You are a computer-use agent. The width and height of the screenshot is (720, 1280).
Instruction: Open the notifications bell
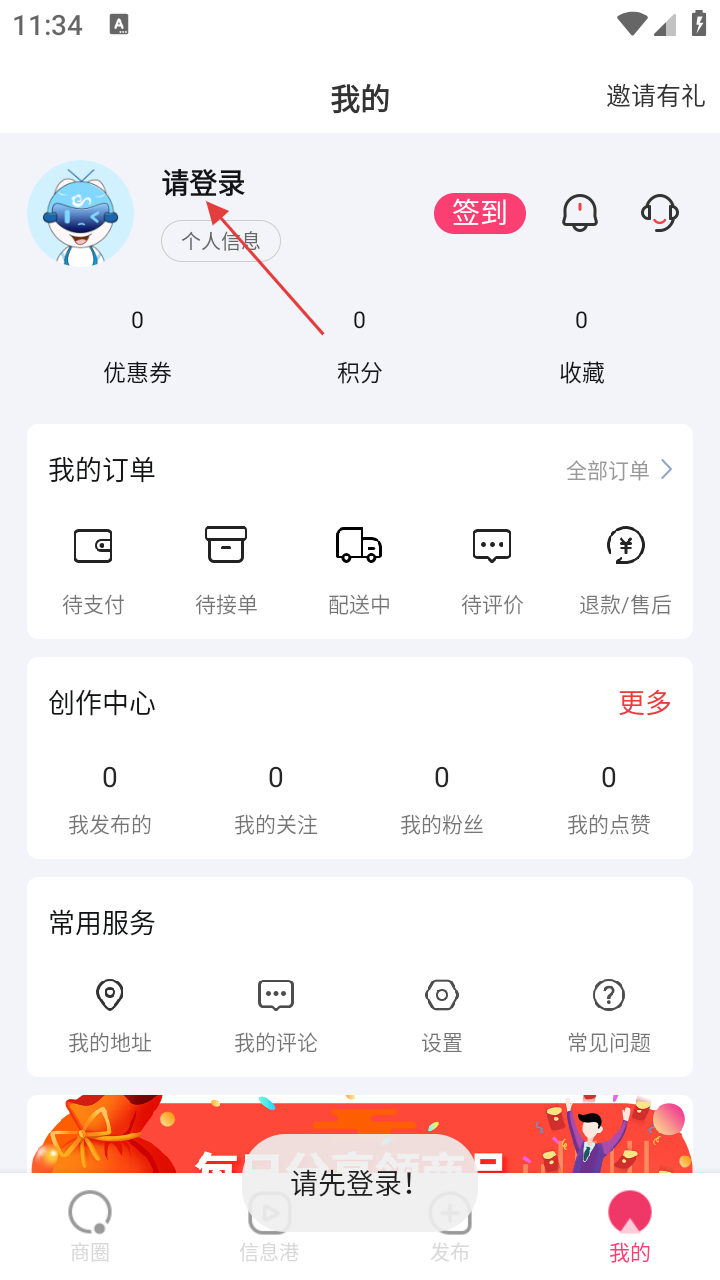coord(580,213)
